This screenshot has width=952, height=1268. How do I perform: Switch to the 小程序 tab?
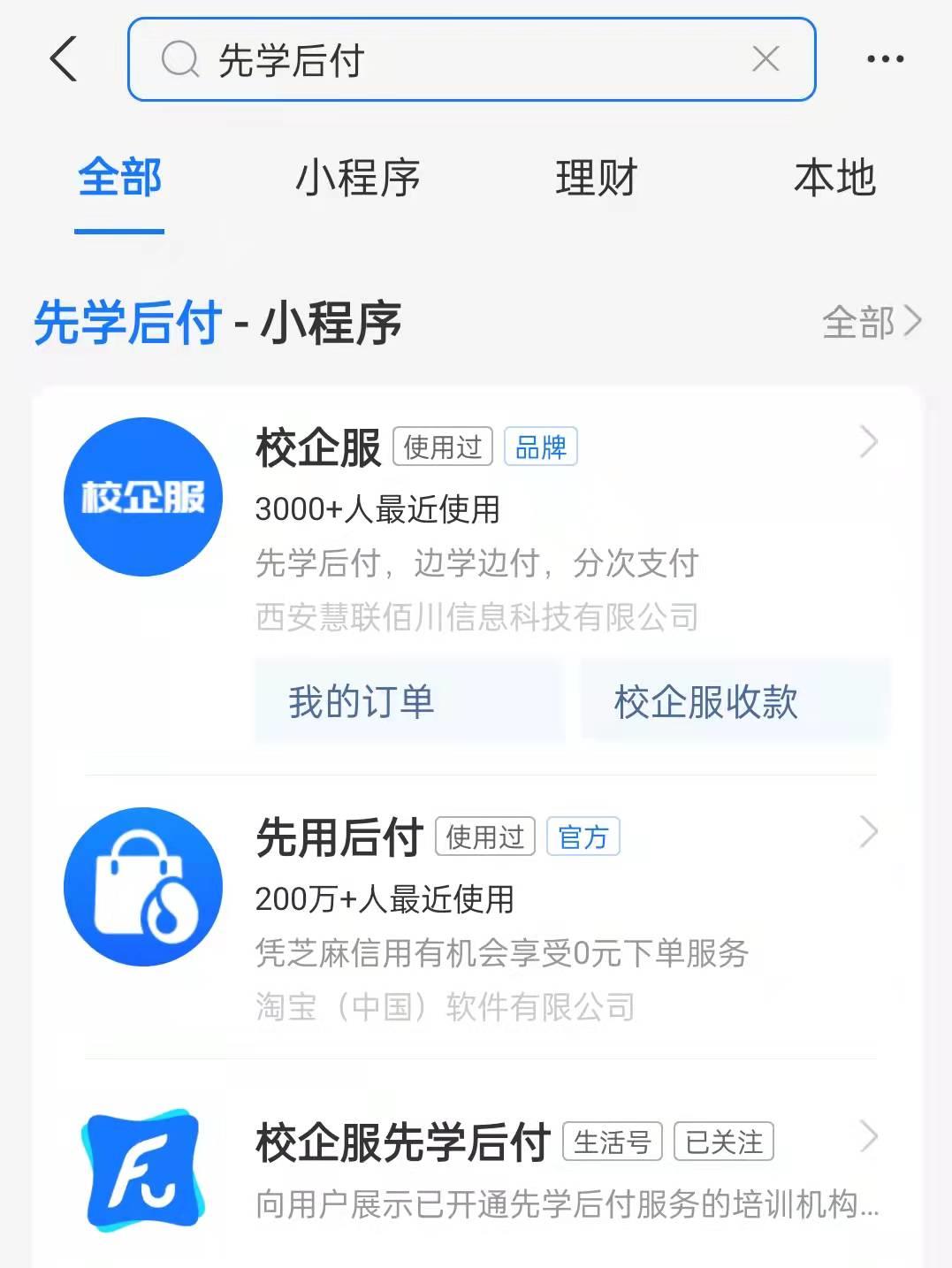[x=357, y=178]
